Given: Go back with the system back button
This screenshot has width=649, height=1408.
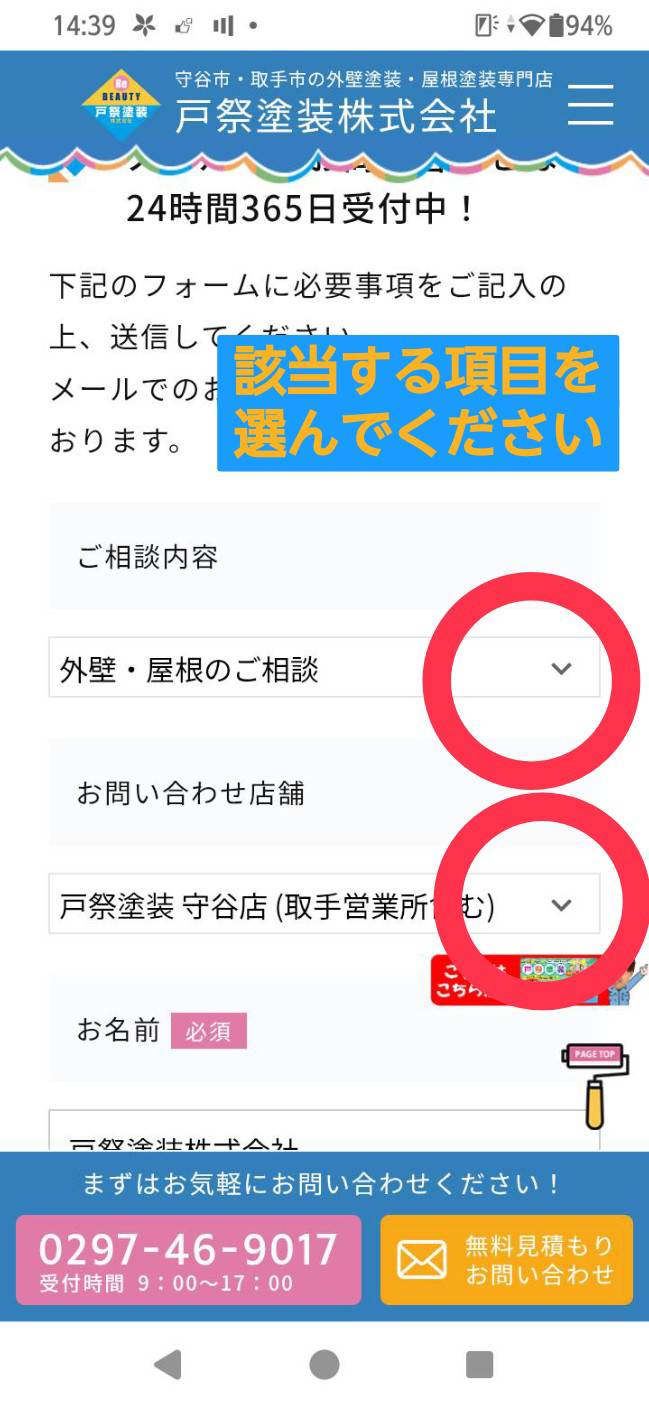Looking at the screenshot, I should click(x=168, y=1364).
